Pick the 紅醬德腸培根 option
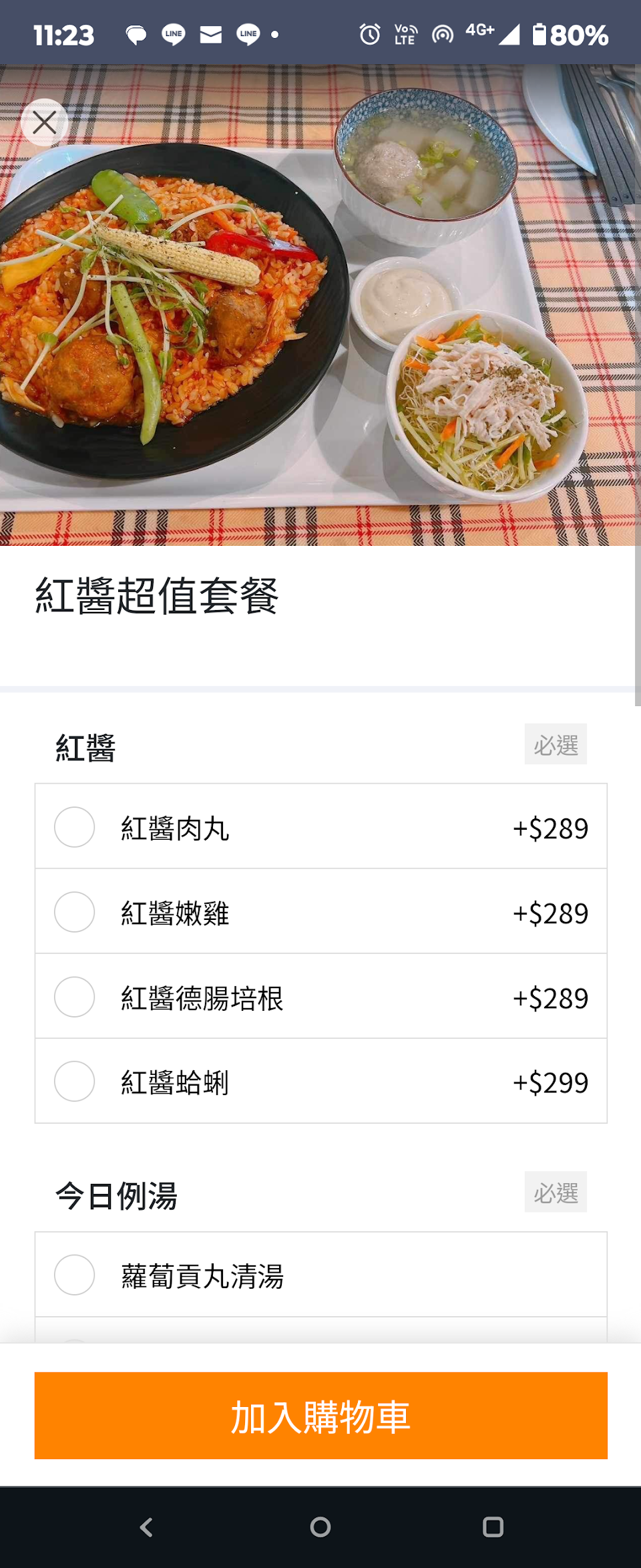The height and width of the screenshot is (1568, 641). pyautogui.click(x=74, y=997)
